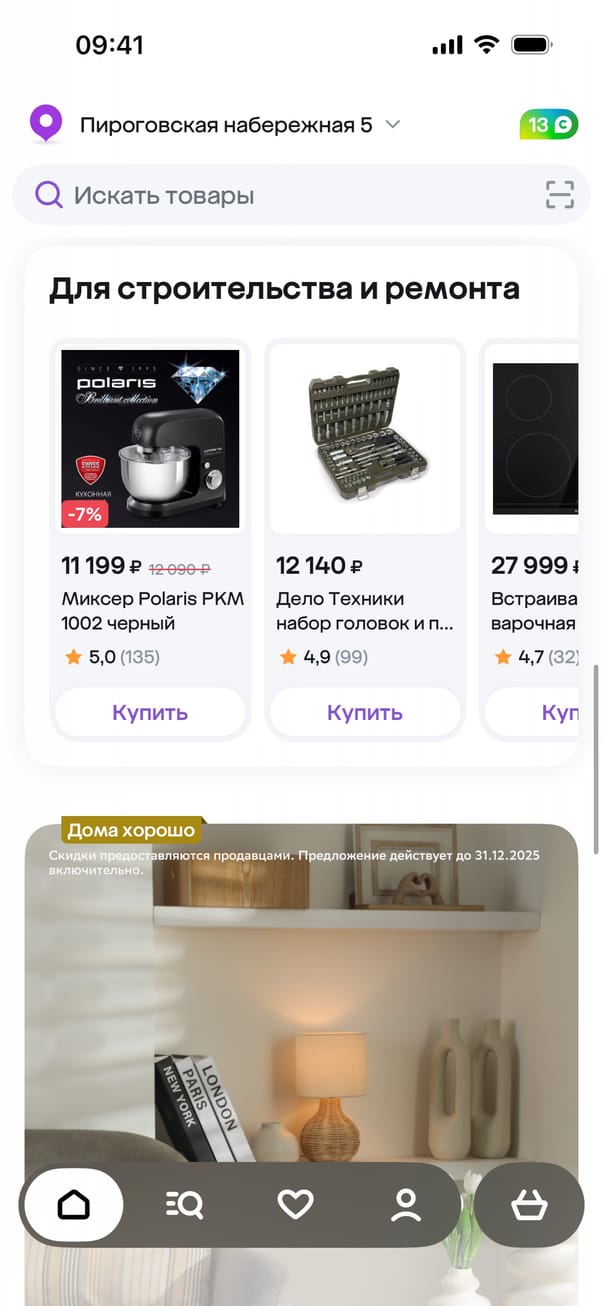Go to the Home tab

click(x=74, y=1205)
